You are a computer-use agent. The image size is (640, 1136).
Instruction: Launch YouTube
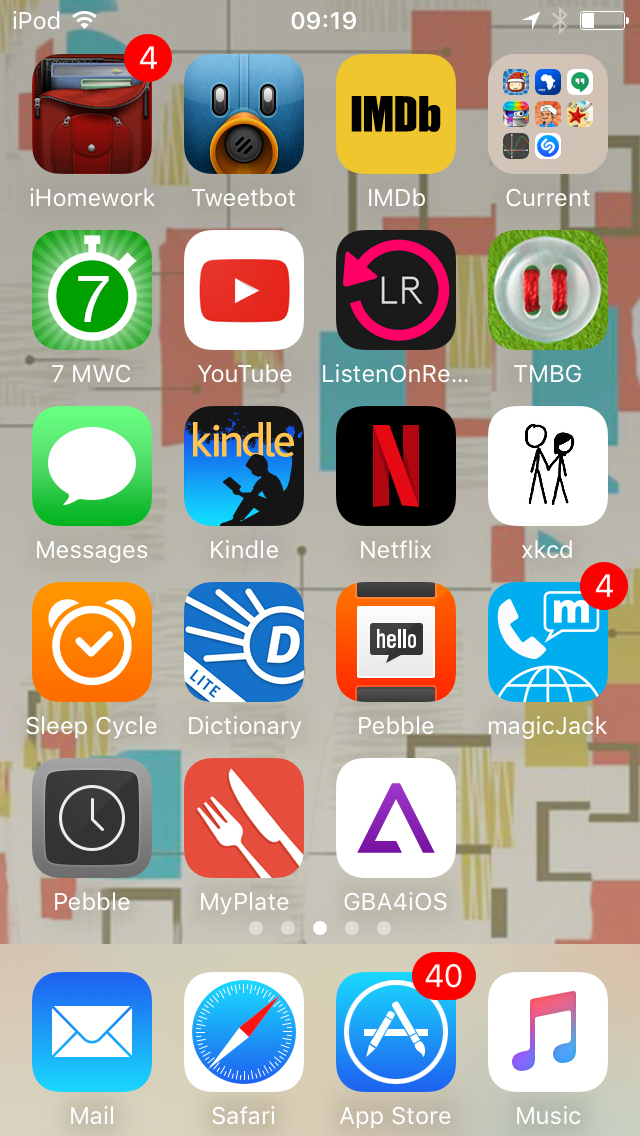point(244,290)
